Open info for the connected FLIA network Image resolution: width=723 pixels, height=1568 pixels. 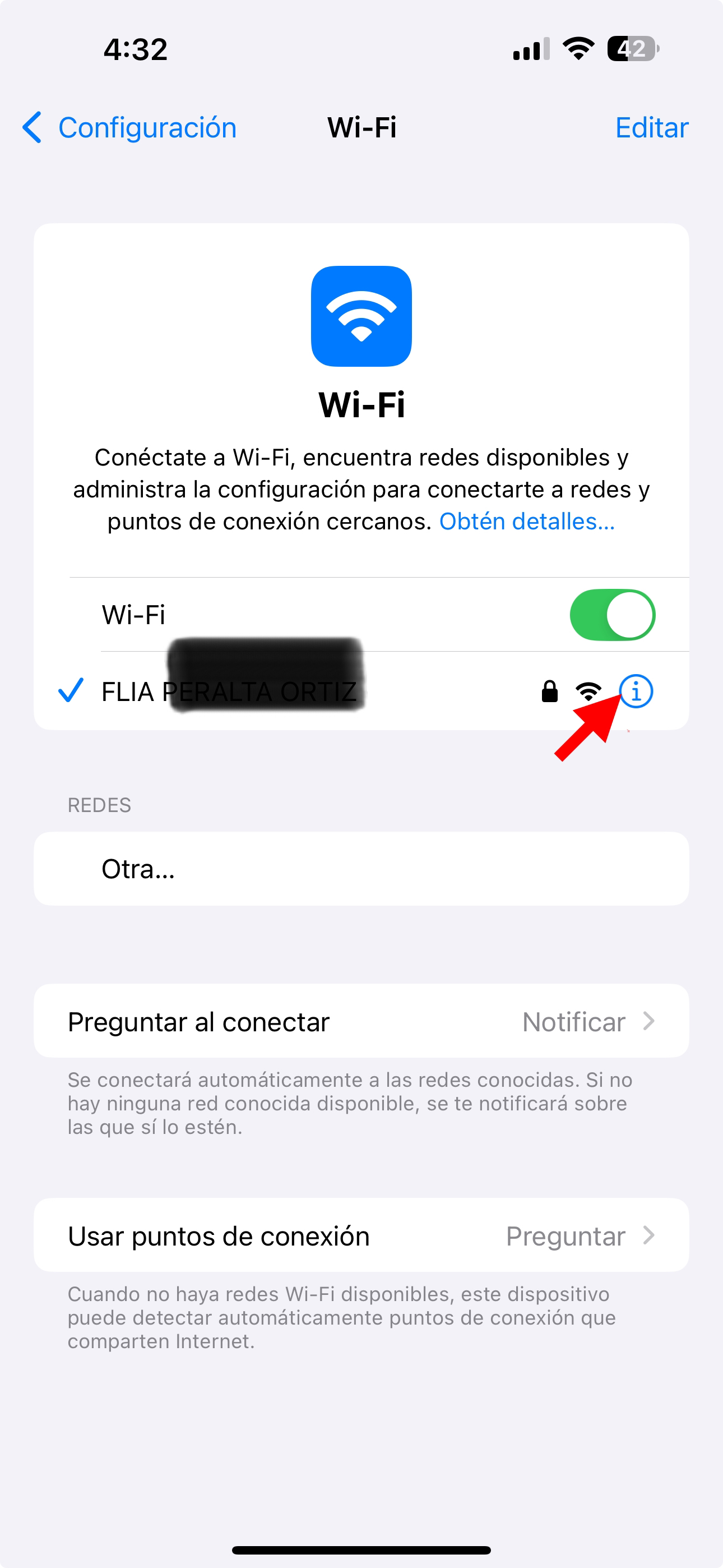(636, 691)
